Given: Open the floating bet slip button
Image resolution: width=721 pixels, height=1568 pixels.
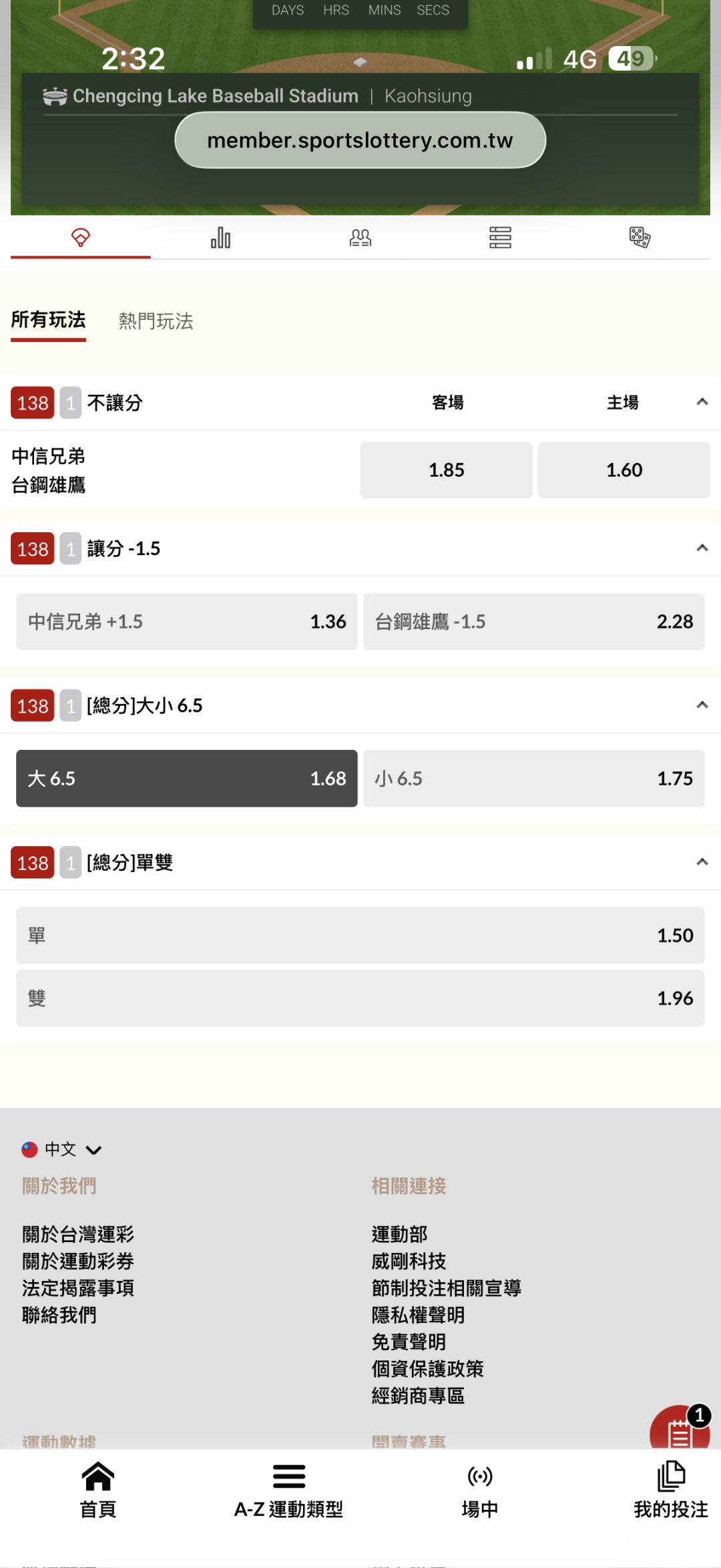Looking at the screenshot, I should point(680,1428).
